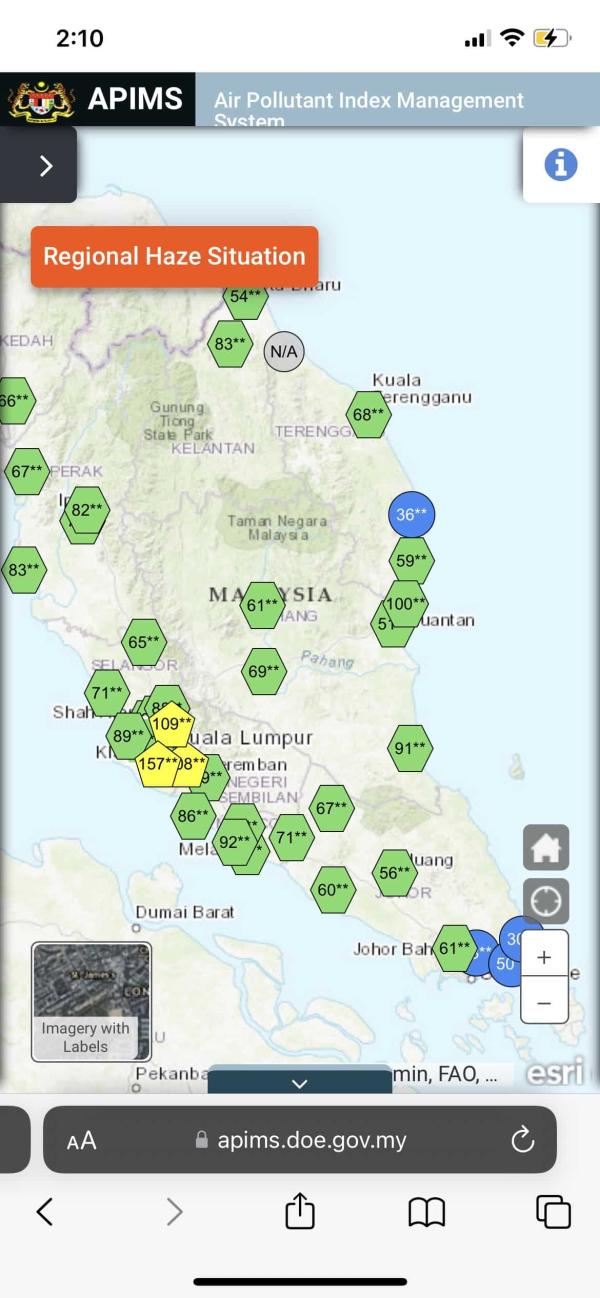The width and height of the screenshot is (600, 1298).
Task: Open Safari bookmarks
Action: [x=427, y=1212]
